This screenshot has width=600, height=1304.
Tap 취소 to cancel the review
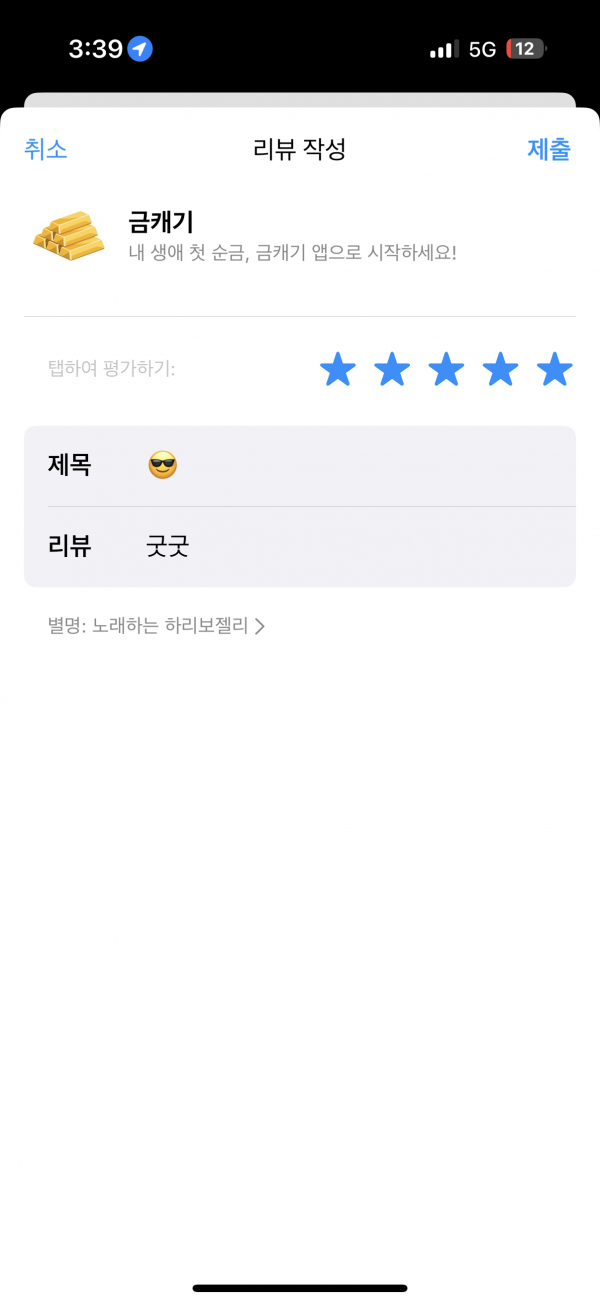46,150
